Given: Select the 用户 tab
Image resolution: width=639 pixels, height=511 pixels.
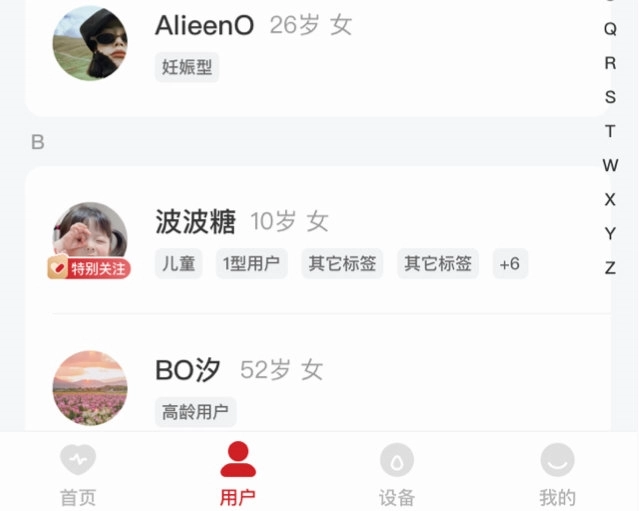Looking at the screenshot, I should pyautogui.click(x=238, y=476).
